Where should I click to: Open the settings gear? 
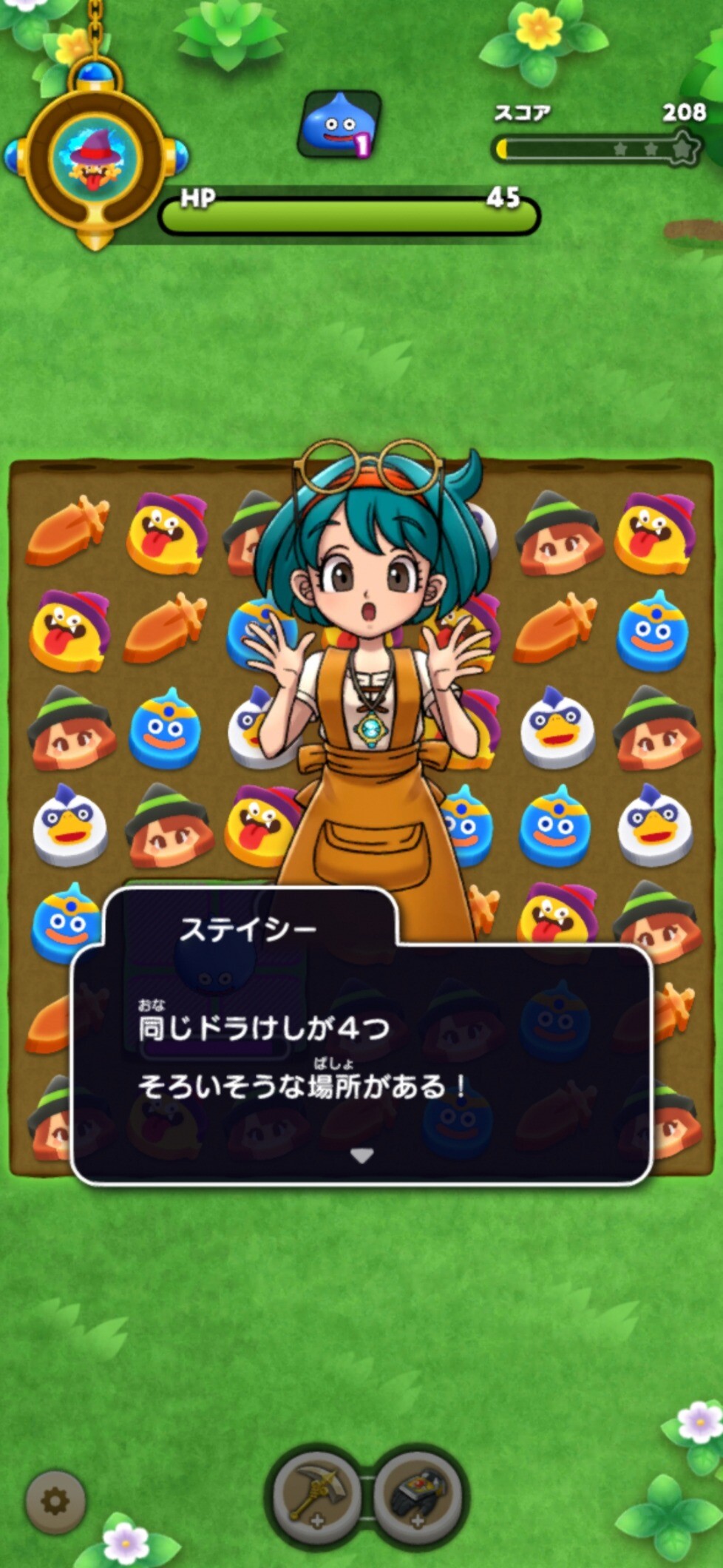pyautogui.click(x=55, y=1501)
